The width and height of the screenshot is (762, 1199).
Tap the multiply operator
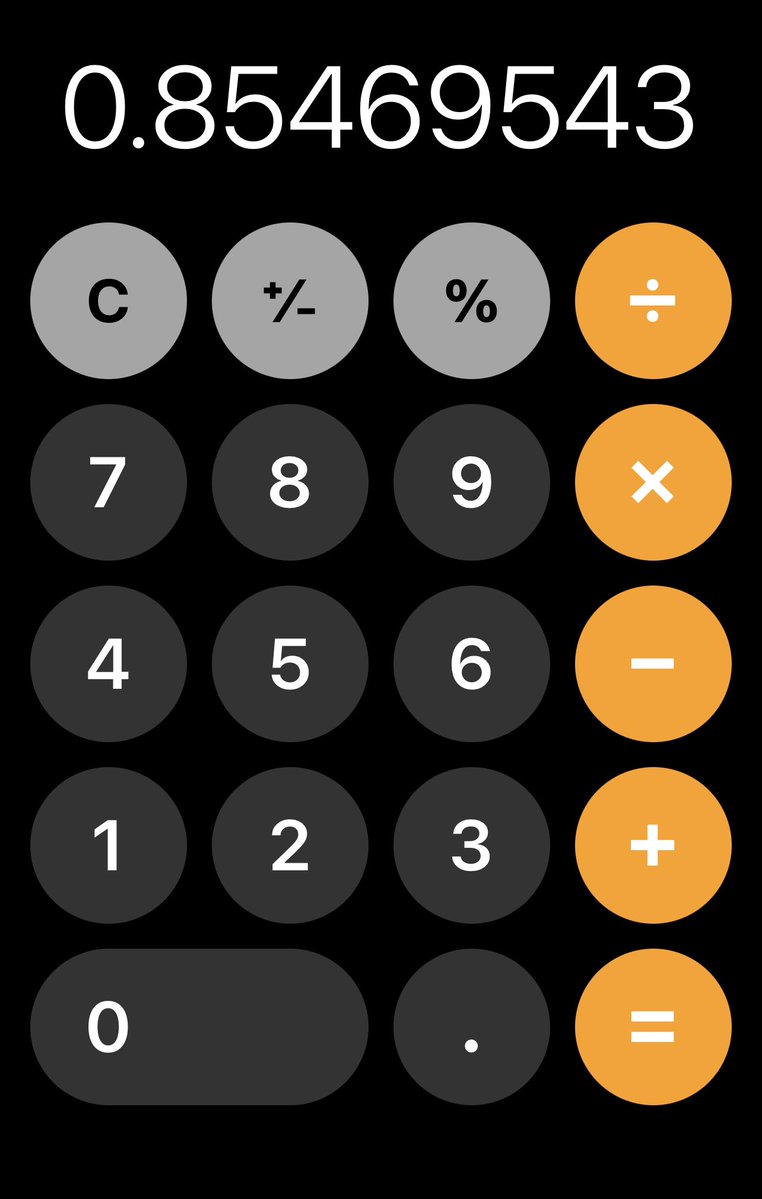653,482
